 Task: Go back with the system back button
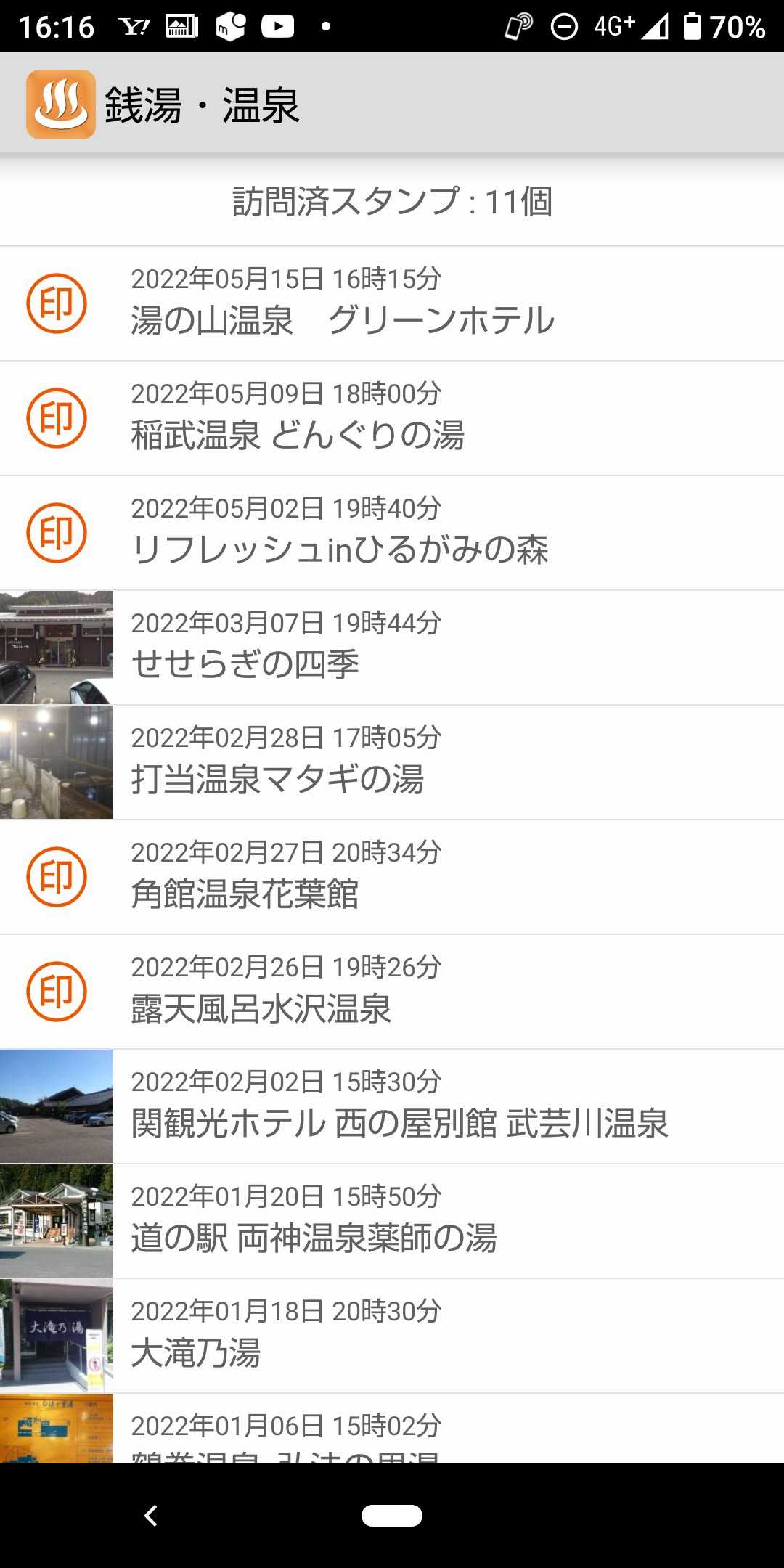pyautogui.click(x=150, y=1516)
